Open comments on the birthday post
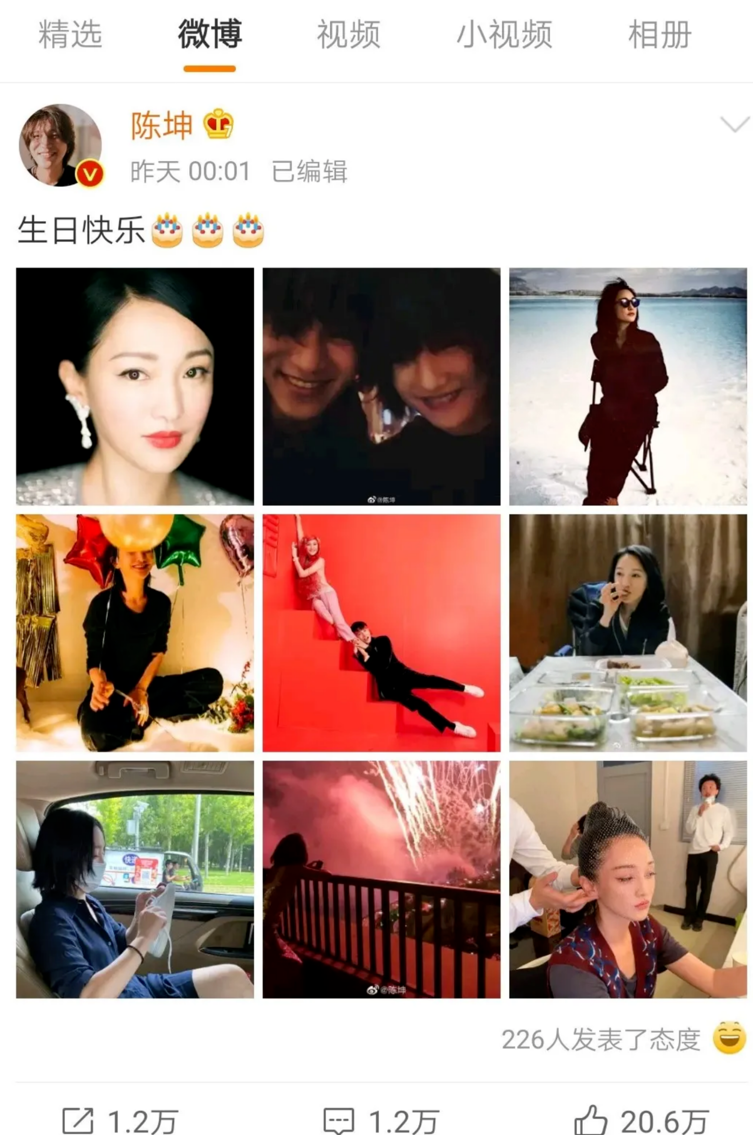Screen dimensions: 753x1135 pos(381,1119)
